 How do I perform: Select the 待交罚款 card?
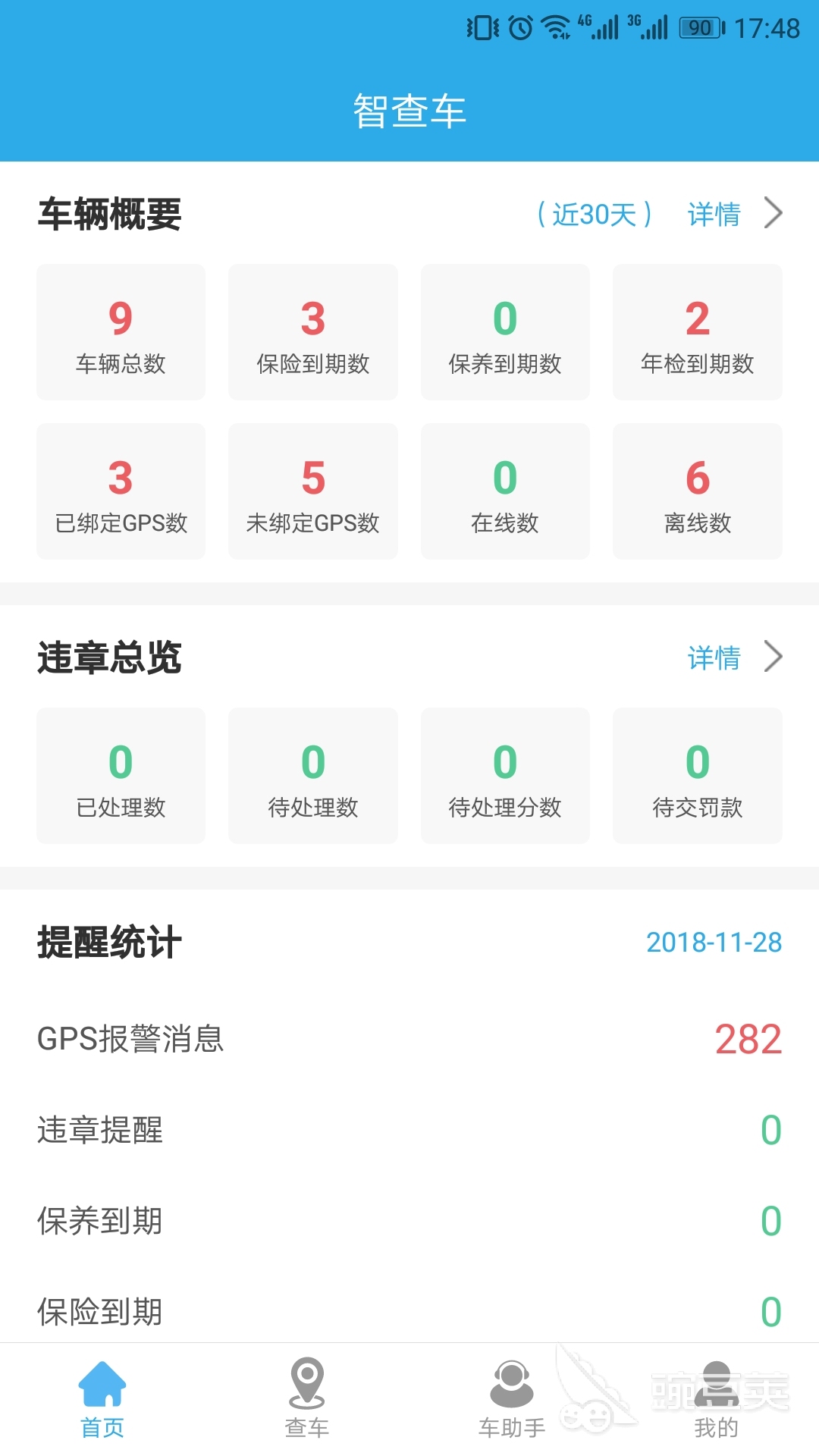tap(697, 776)
